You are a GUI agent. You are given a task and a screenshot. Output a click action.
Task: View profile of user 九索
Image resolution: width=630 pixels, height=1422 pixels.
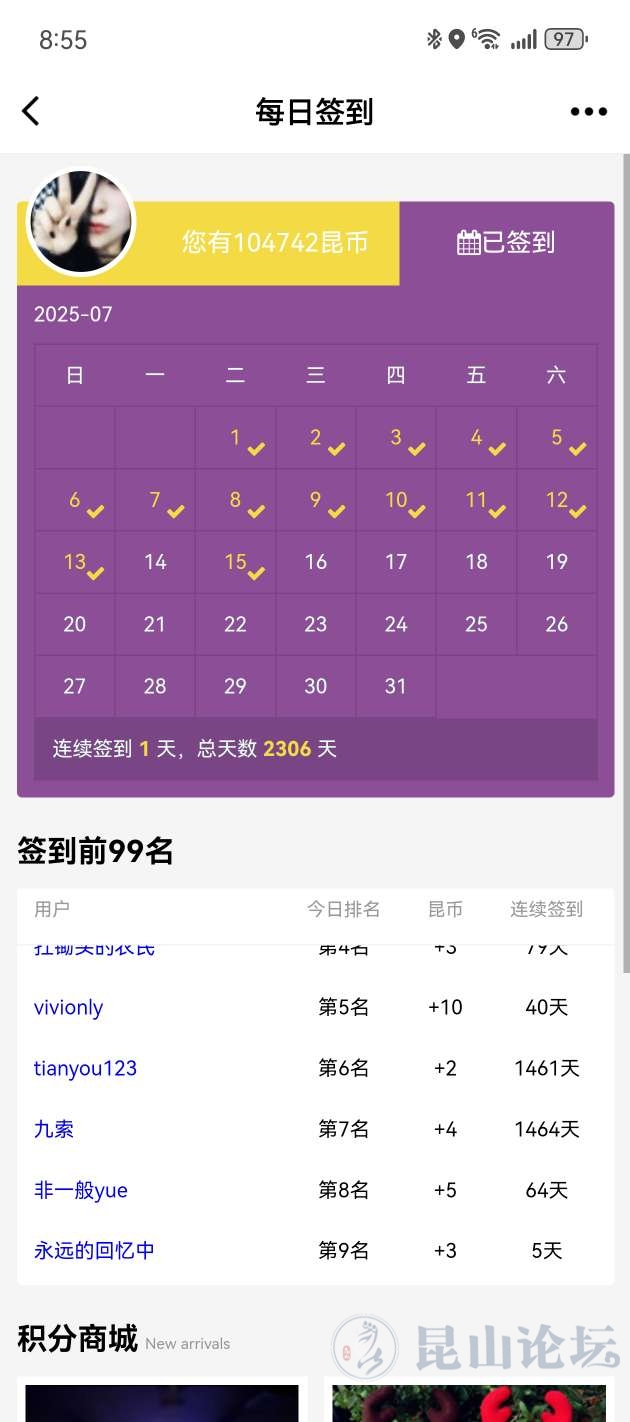54,1129
